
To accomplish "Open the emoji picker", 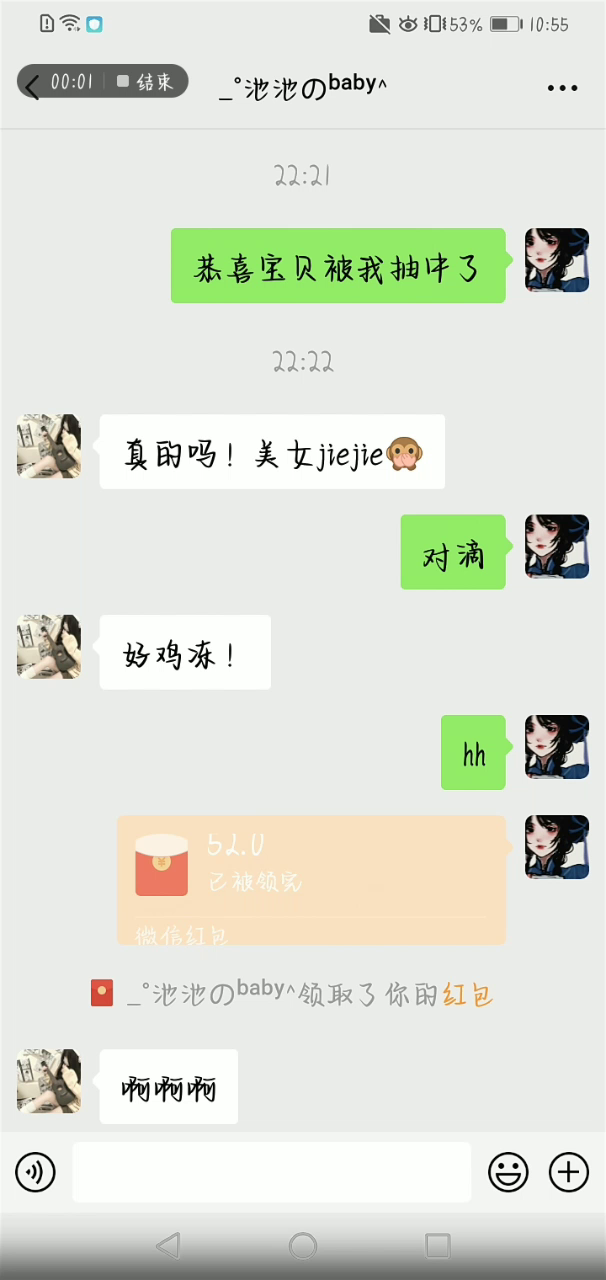I will coord(508,1172).
